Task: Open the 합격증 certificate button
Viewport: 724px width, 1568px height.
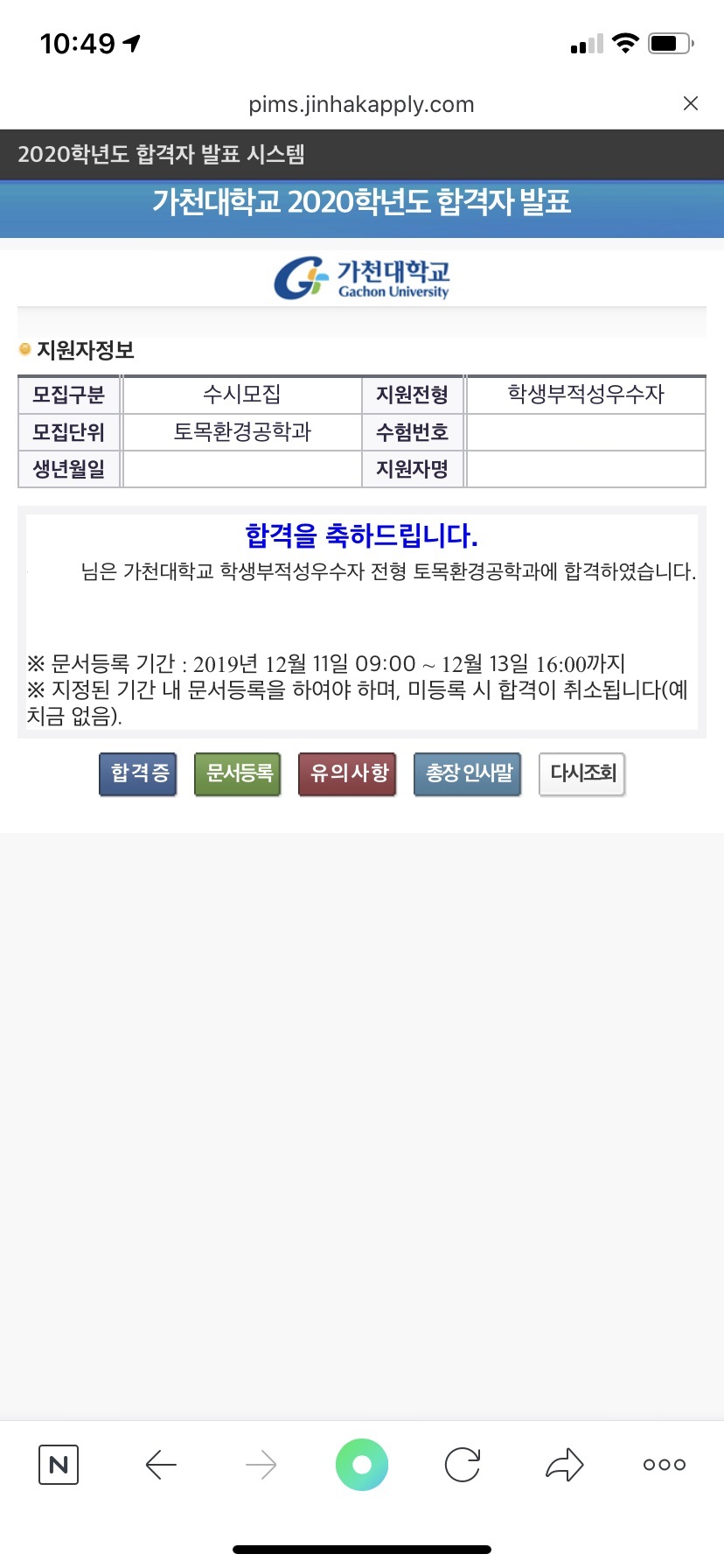Action: tap(138, 773)
